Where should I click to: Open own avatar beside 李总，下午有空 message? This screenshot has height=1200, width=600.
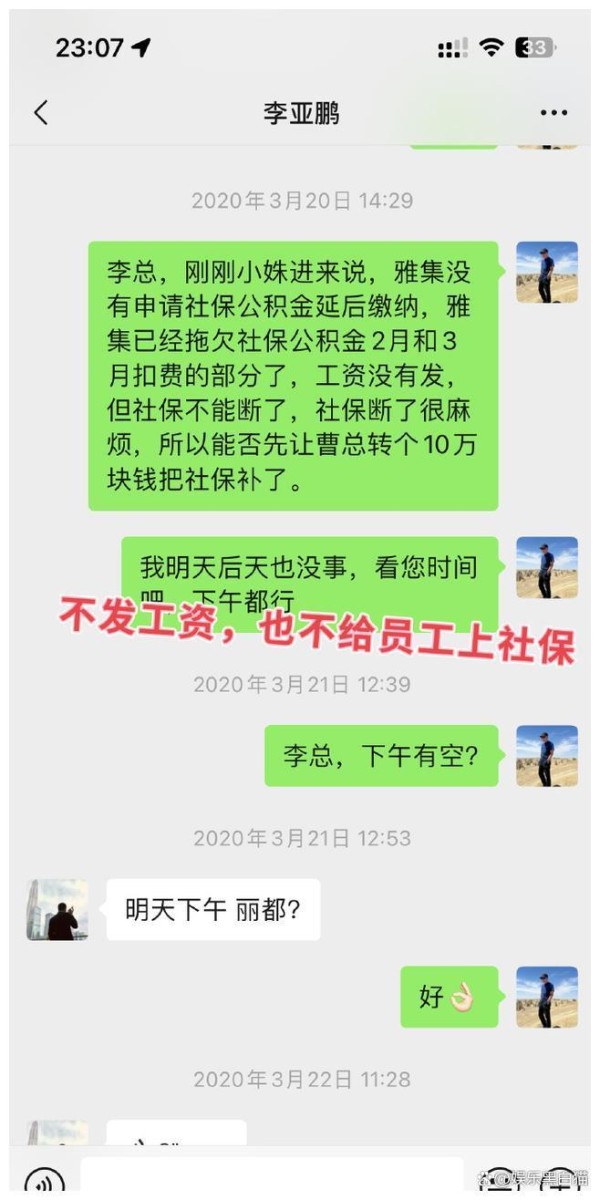[546, 755]
